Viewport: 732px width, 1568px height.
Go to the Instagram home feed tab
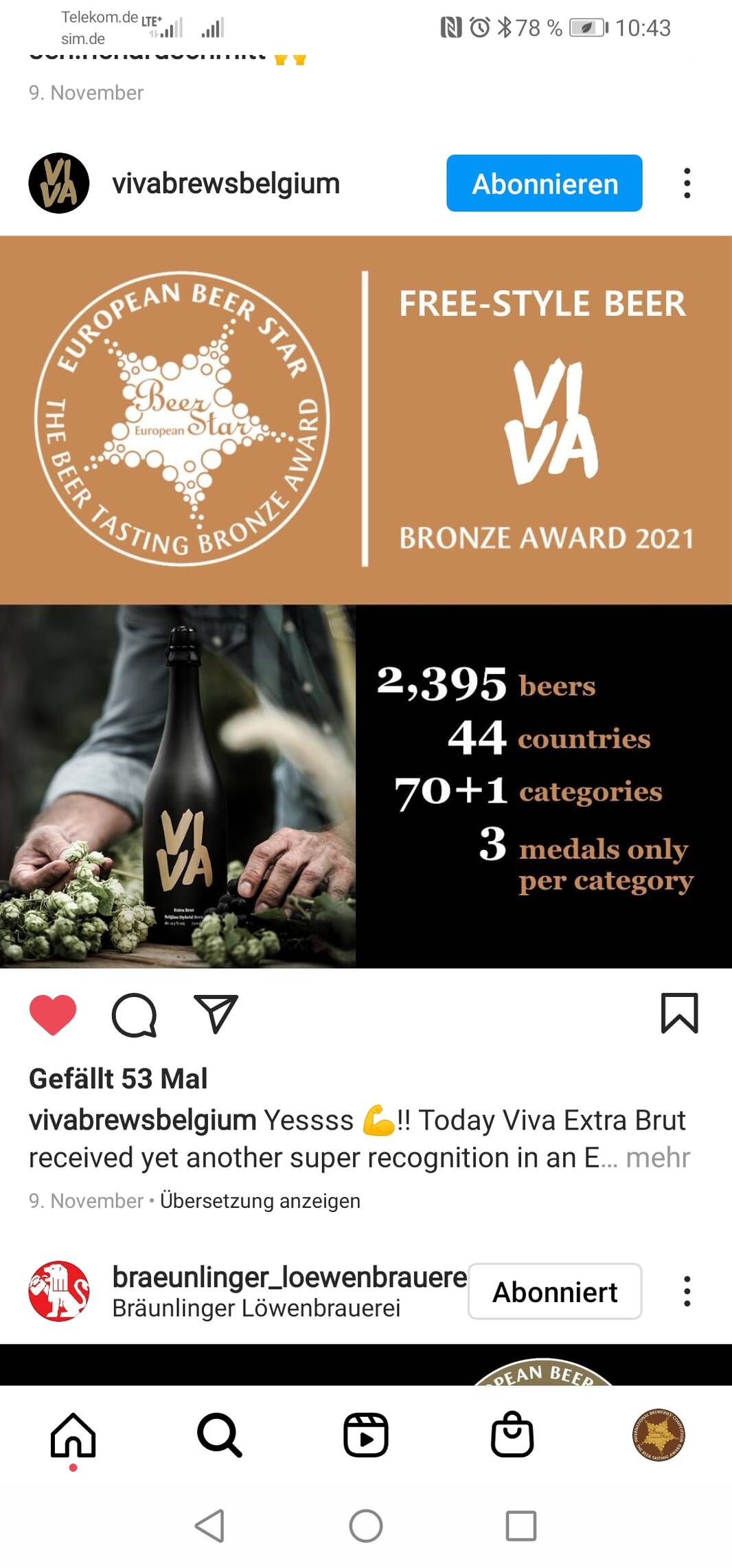(x=73, y=1435)
